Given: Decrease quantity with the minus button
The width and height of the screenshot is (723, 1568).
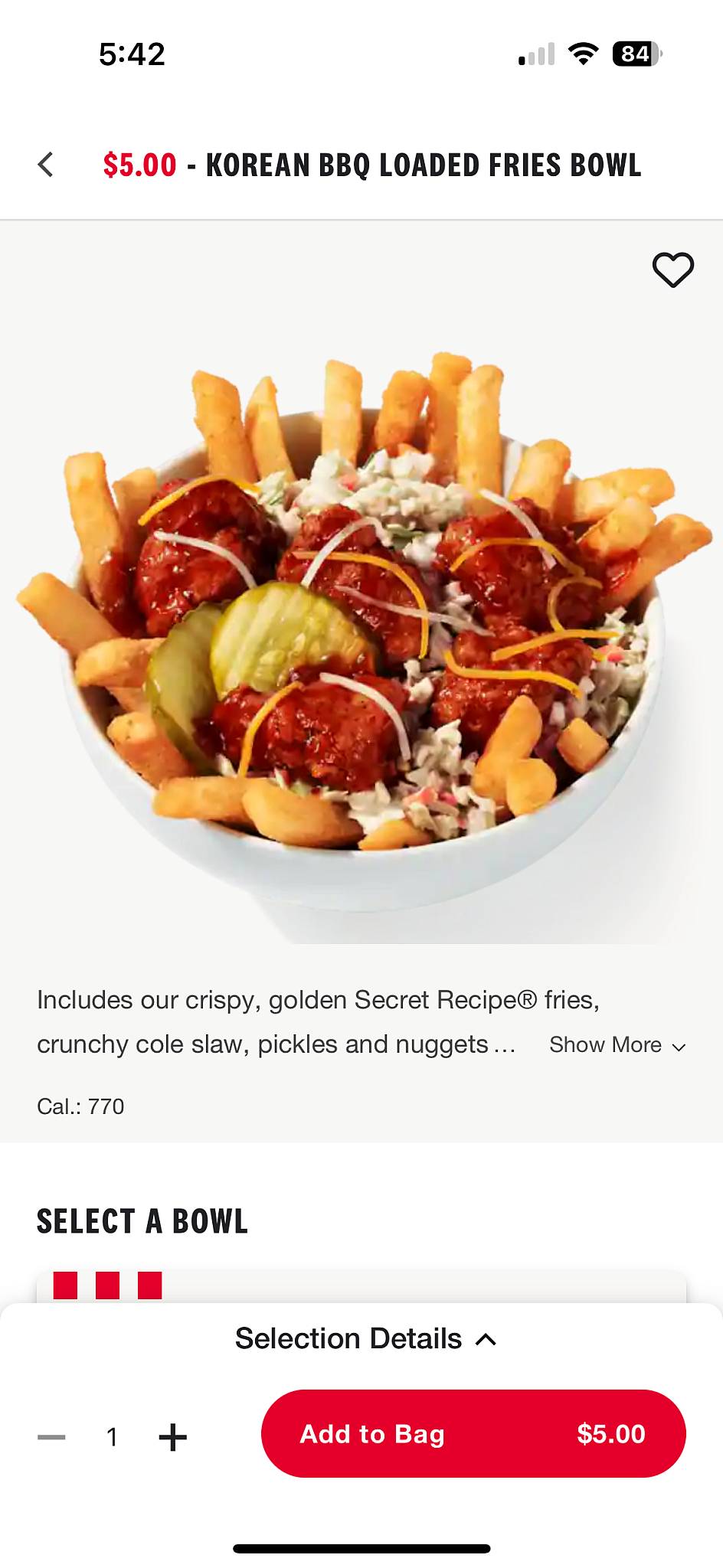Looking at the screenshot, I should (51, 1437).
